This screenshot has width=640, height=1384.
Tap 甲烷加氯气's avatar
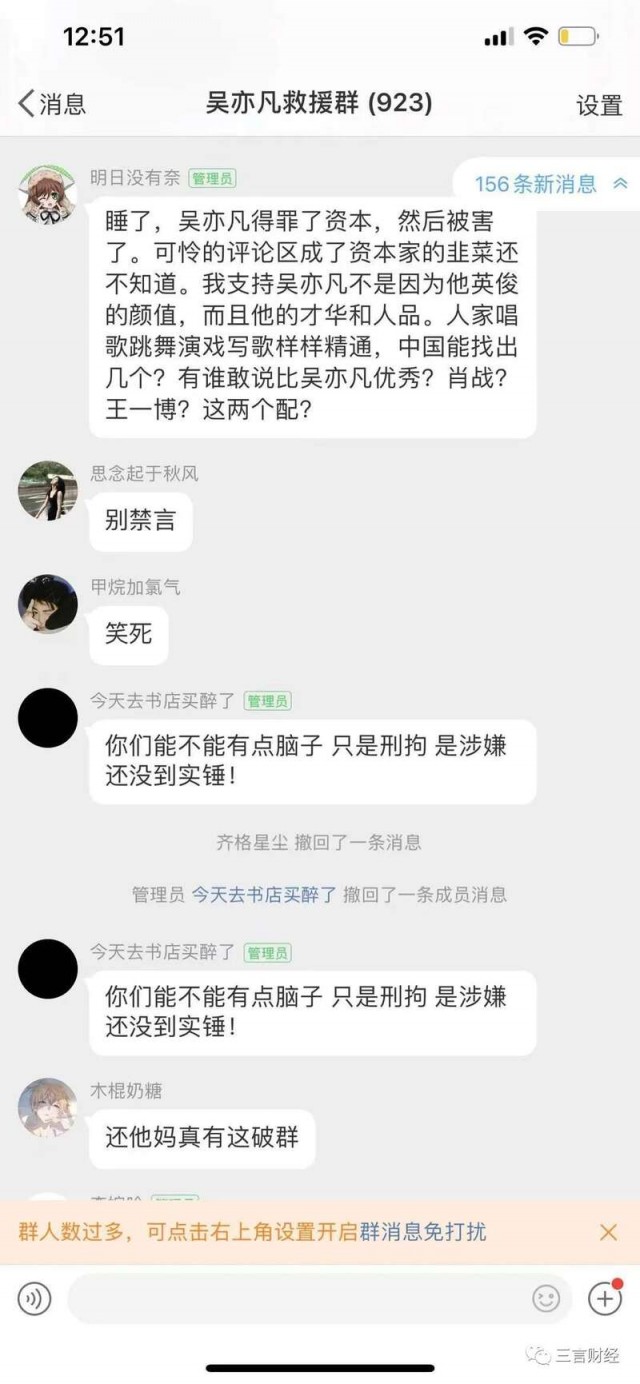pyautogui.click(x=48, y=604)
